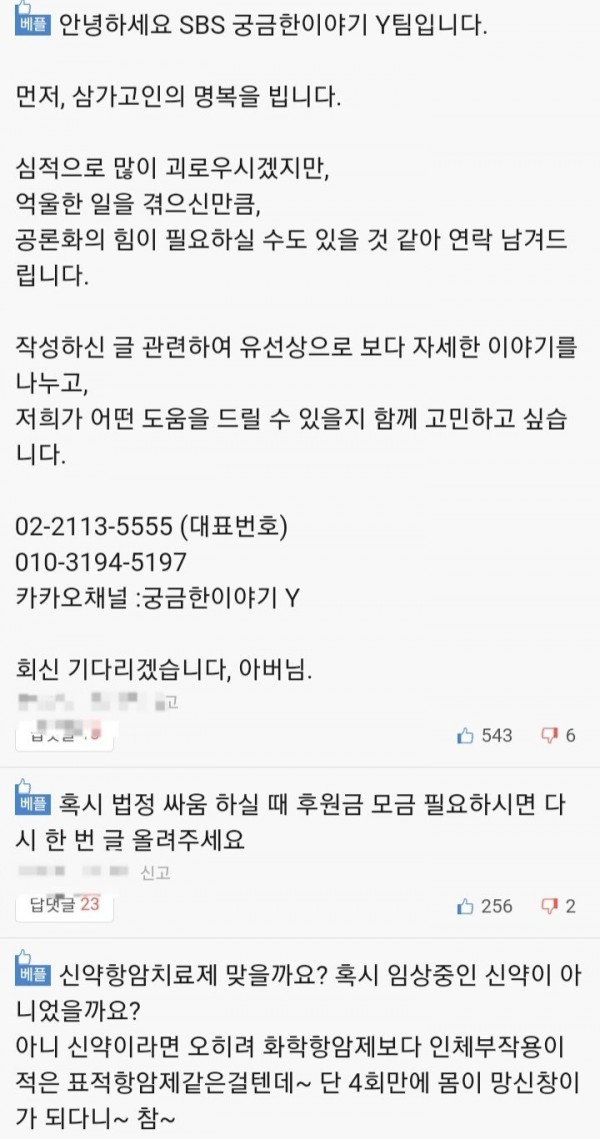This screenshot has width=600, height=1139.
Task: Like the SBS 궁금한이야기 Y team comment
Action: click(485, 735)
